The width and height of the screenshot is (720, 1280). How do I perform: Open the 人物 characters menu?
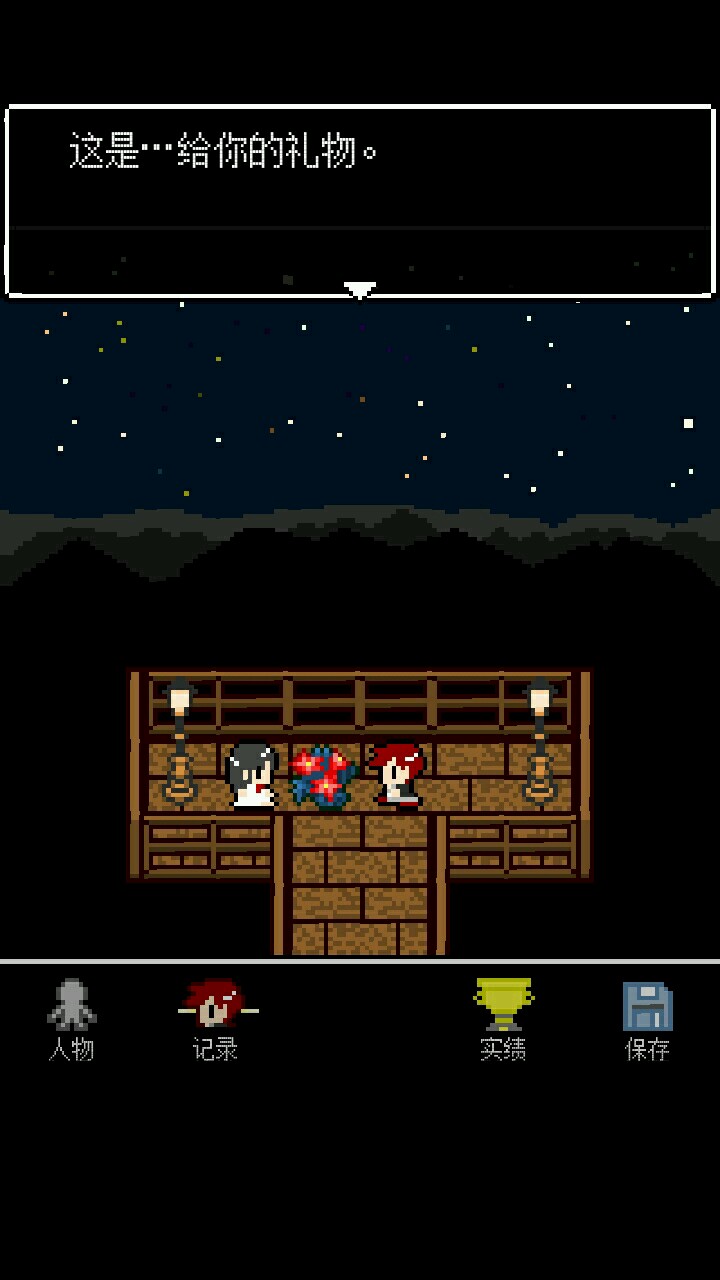click(72, 1018)
